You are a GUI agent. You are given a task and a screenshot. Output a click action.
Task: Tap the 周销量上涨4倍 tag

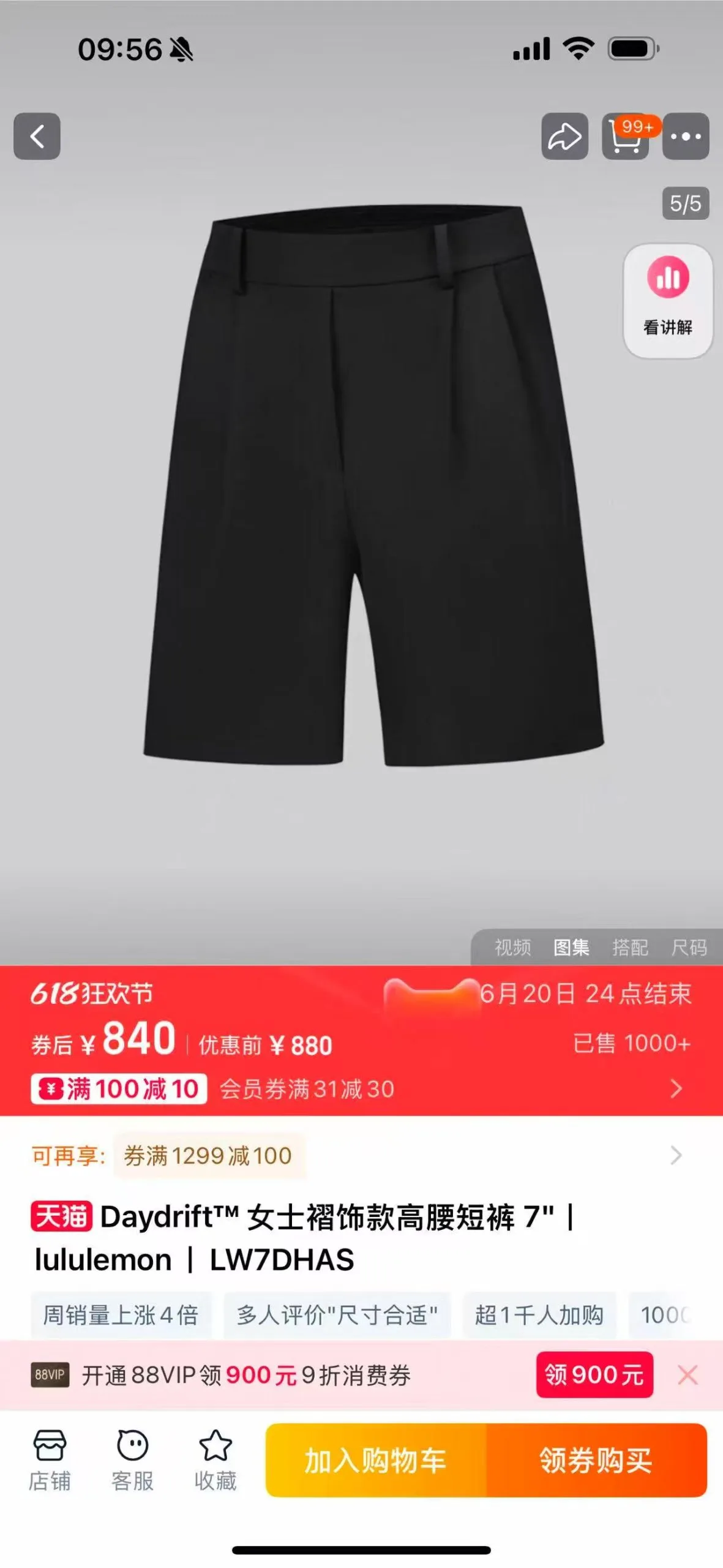click(121, 1315)
